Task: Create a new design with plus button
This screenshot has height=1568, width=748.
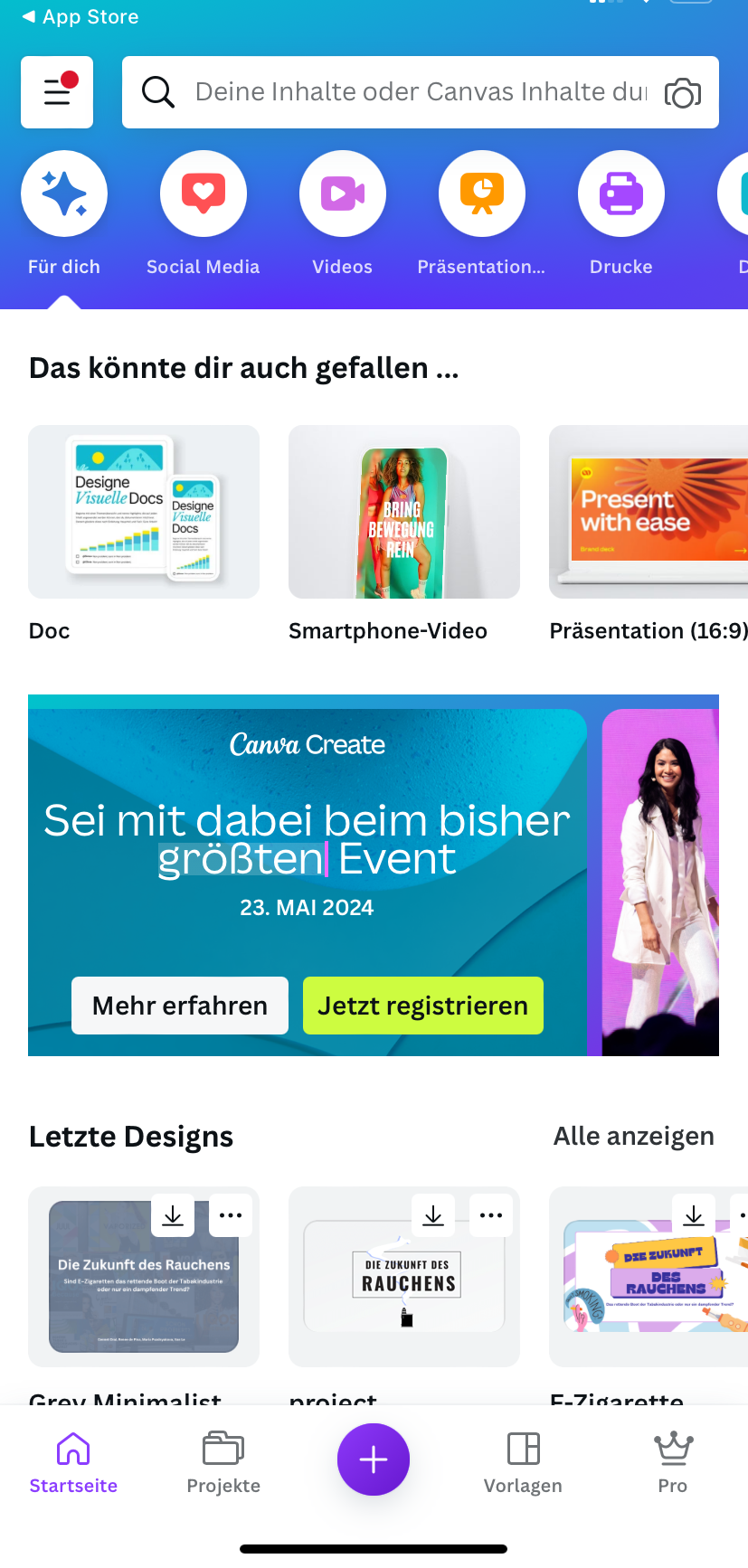Action: 374,1459
